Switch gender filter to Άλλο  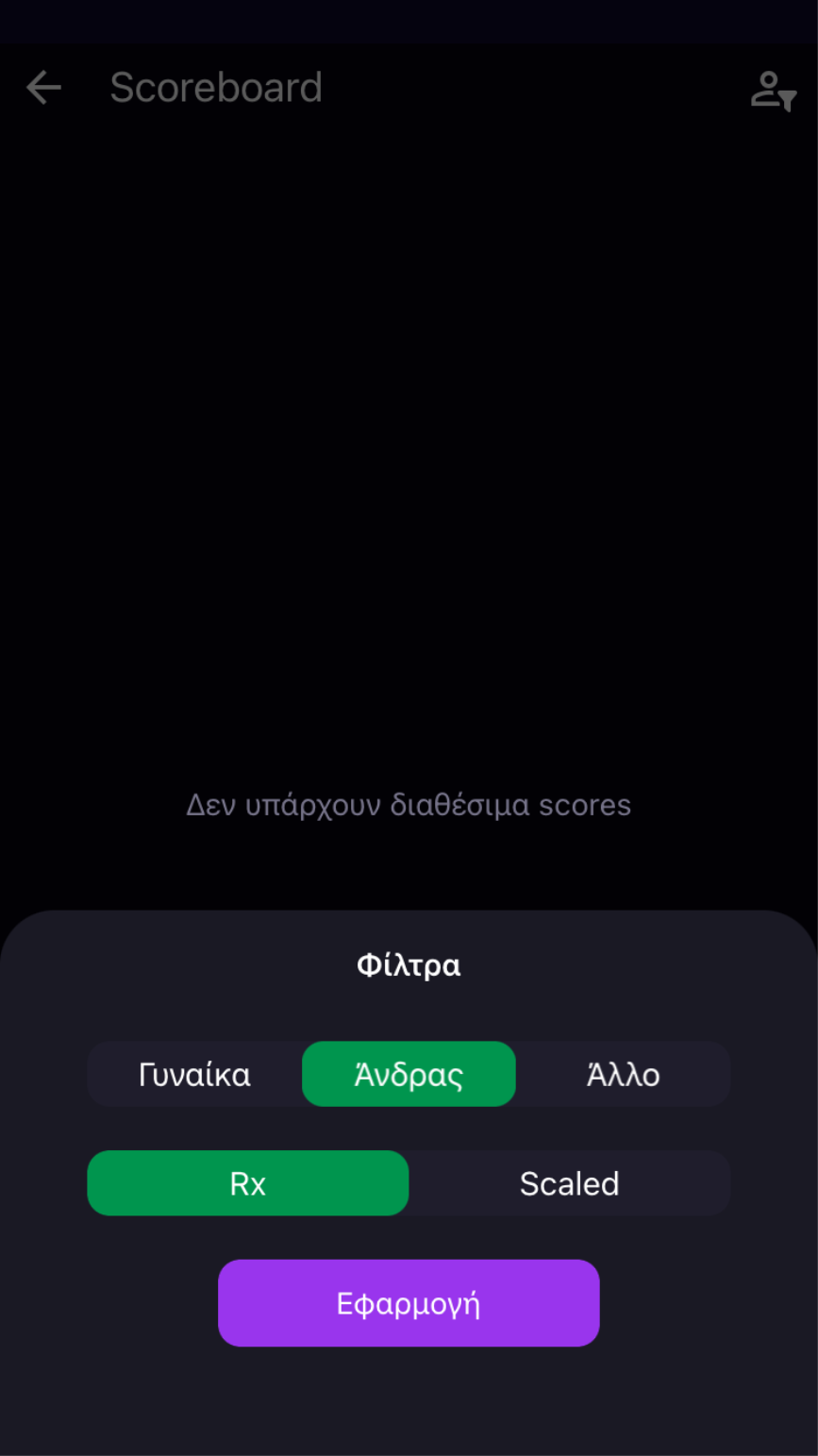coord(623,1074)
